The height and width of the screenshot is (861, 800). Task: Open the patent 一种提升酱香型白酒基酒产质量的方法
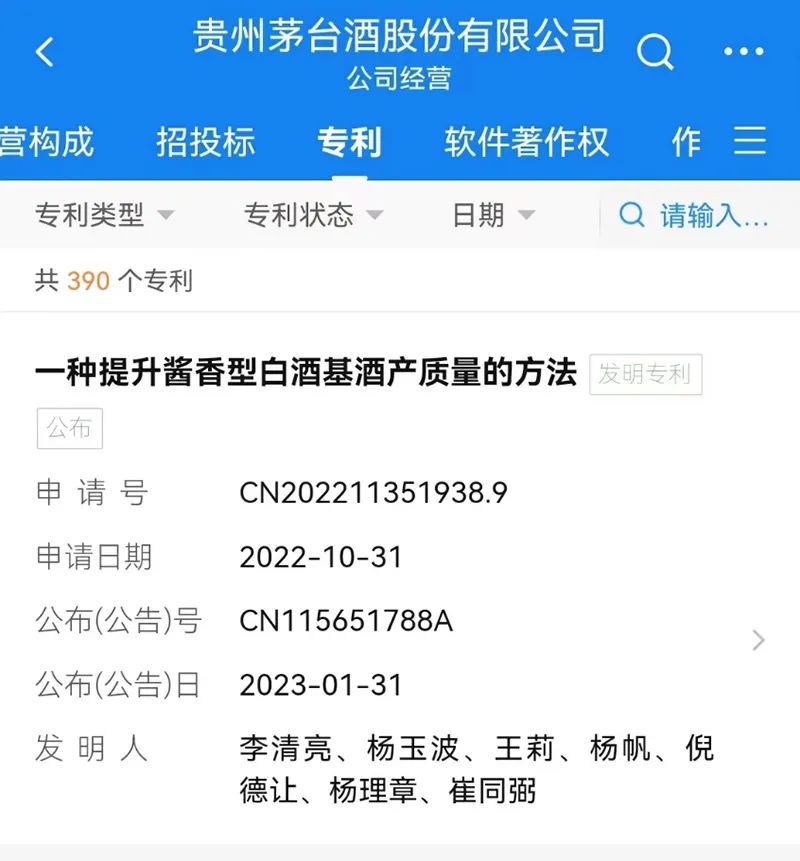click(307, 374)
